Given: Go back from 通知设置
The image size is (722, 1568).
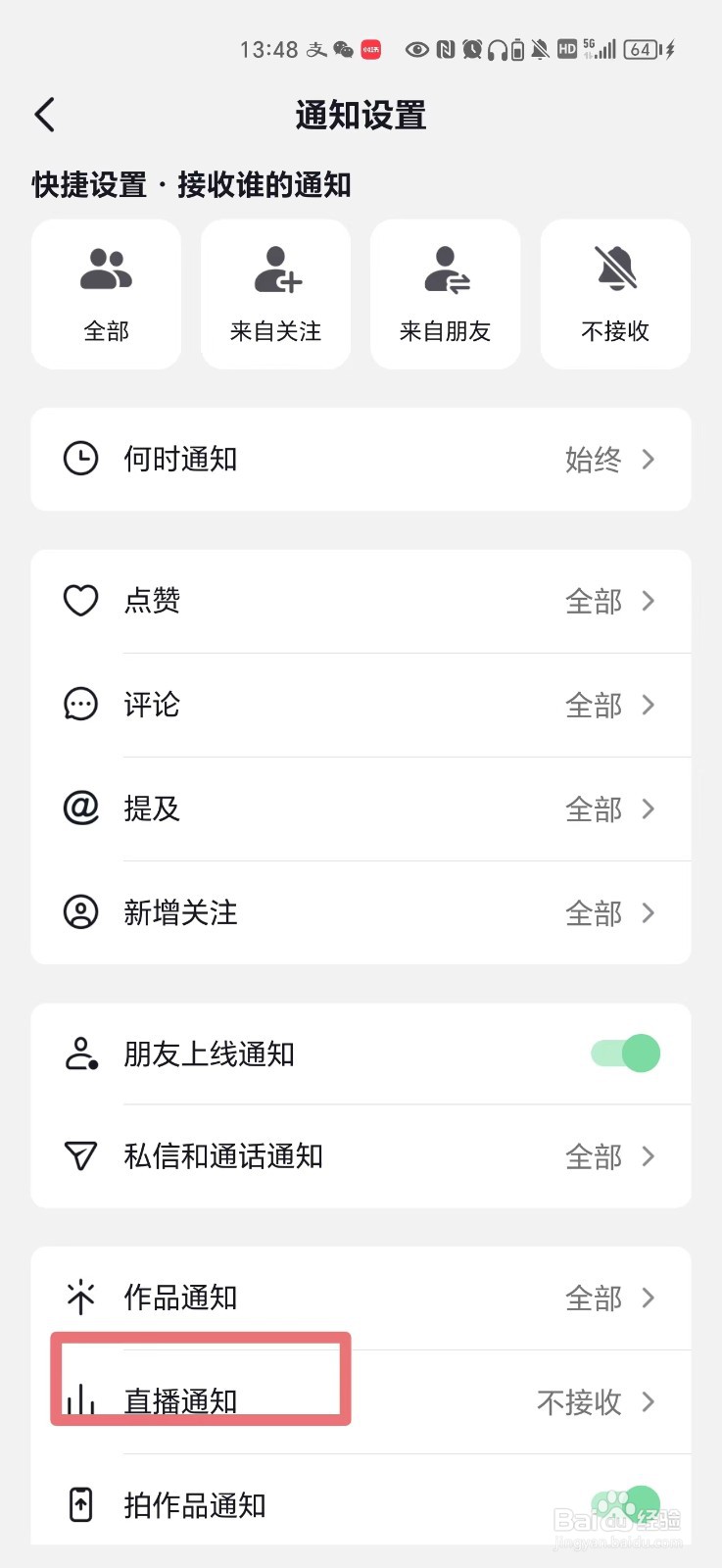Looking at the screenshot, I should [x=45, y=115].
